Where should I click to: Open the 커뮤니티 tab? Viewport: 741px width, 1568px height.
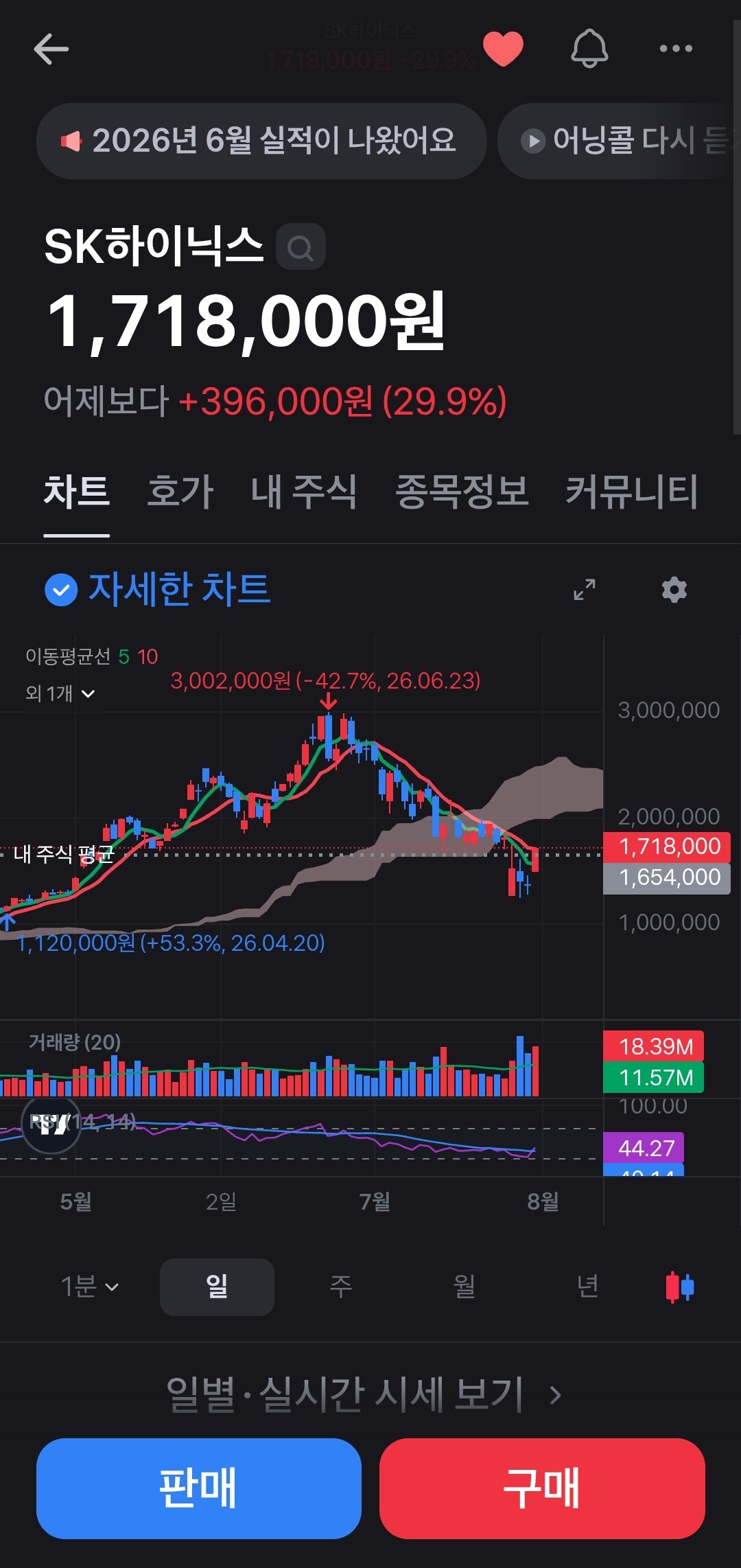[x=631, y=492]
